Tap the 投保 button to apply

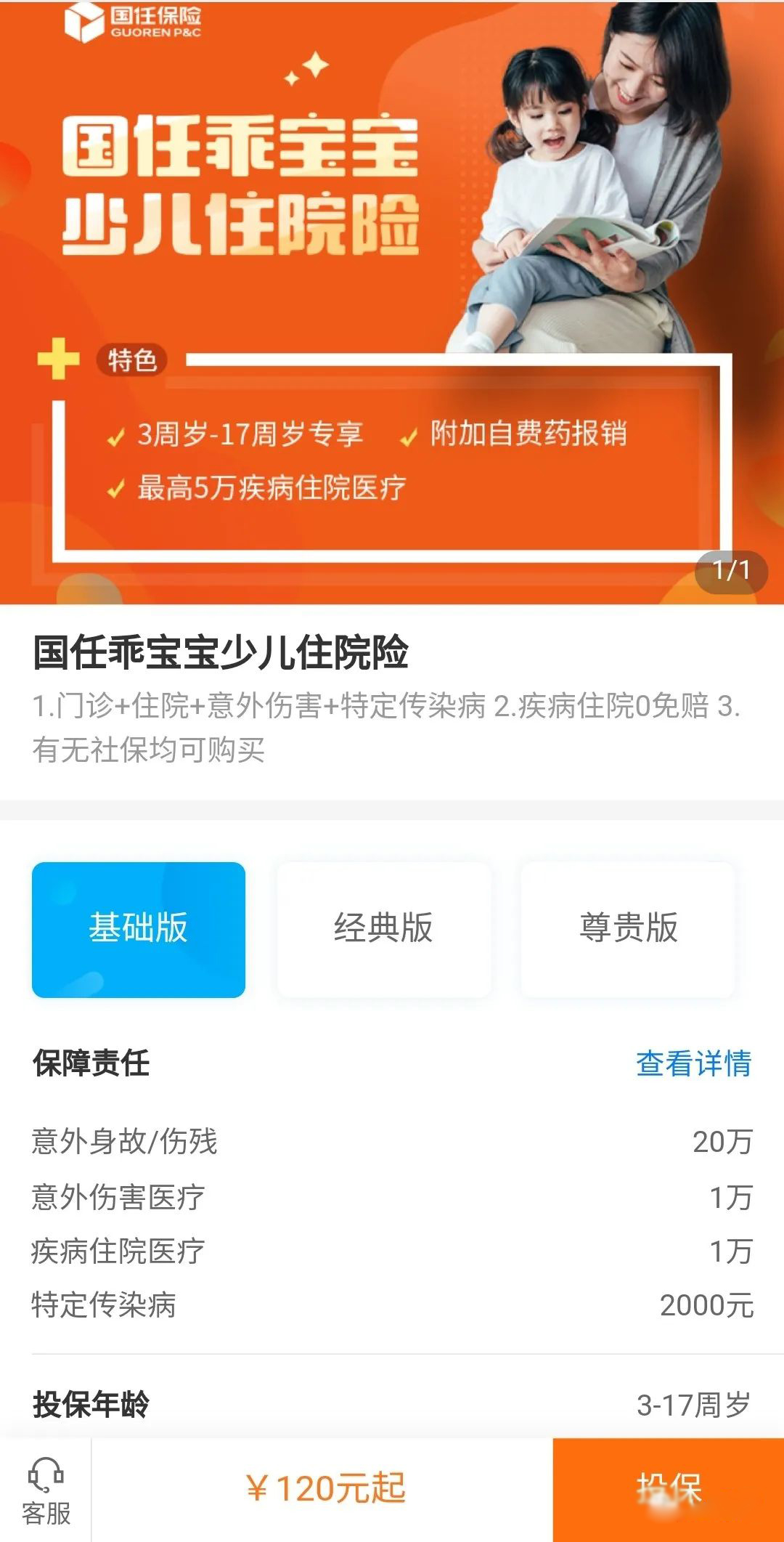668,1489
